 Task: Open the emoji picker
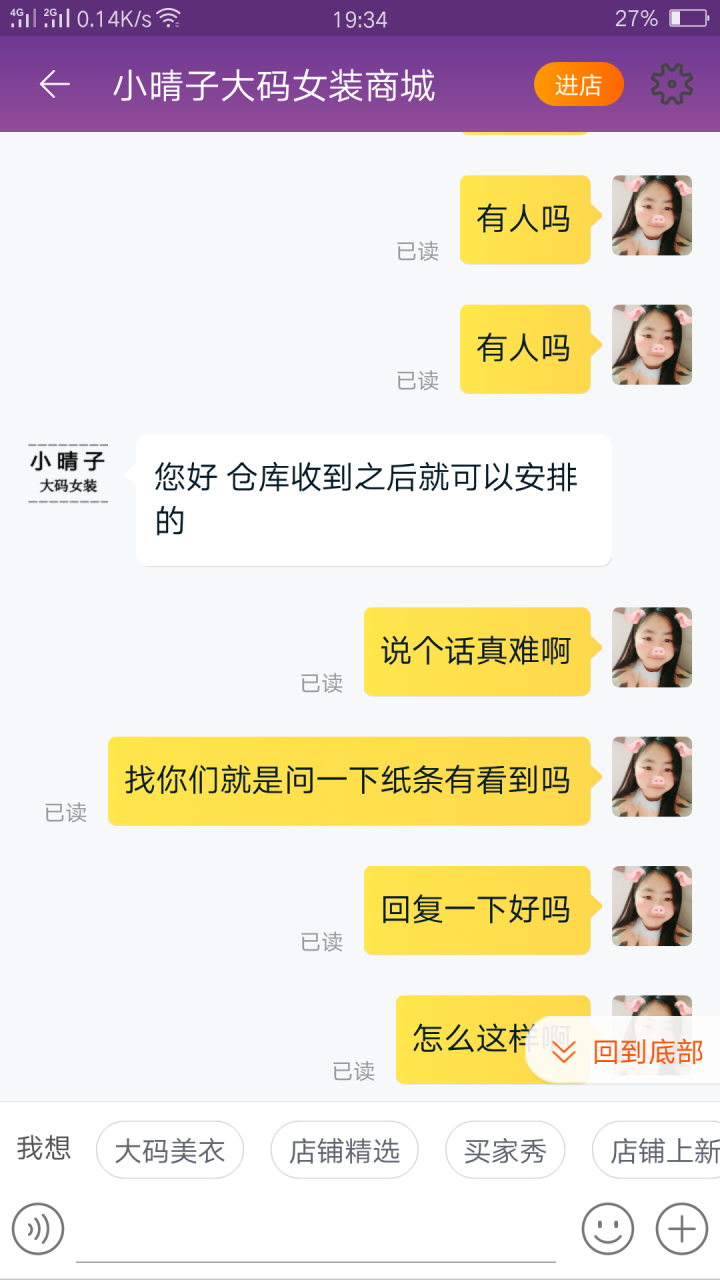pyautogui.click(x=608, y=1228)
